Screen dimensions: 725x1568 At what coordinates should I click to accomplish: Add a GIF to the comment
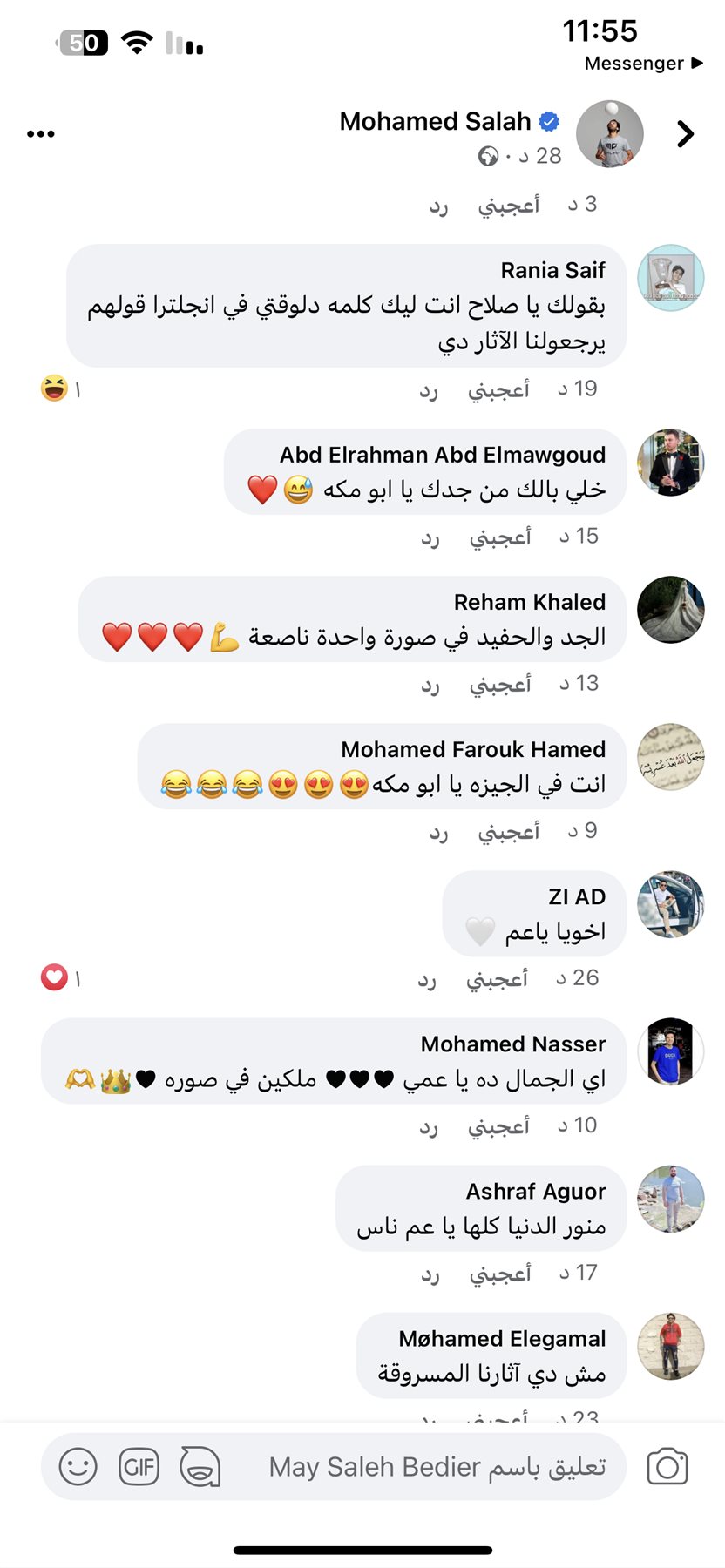139,1467
